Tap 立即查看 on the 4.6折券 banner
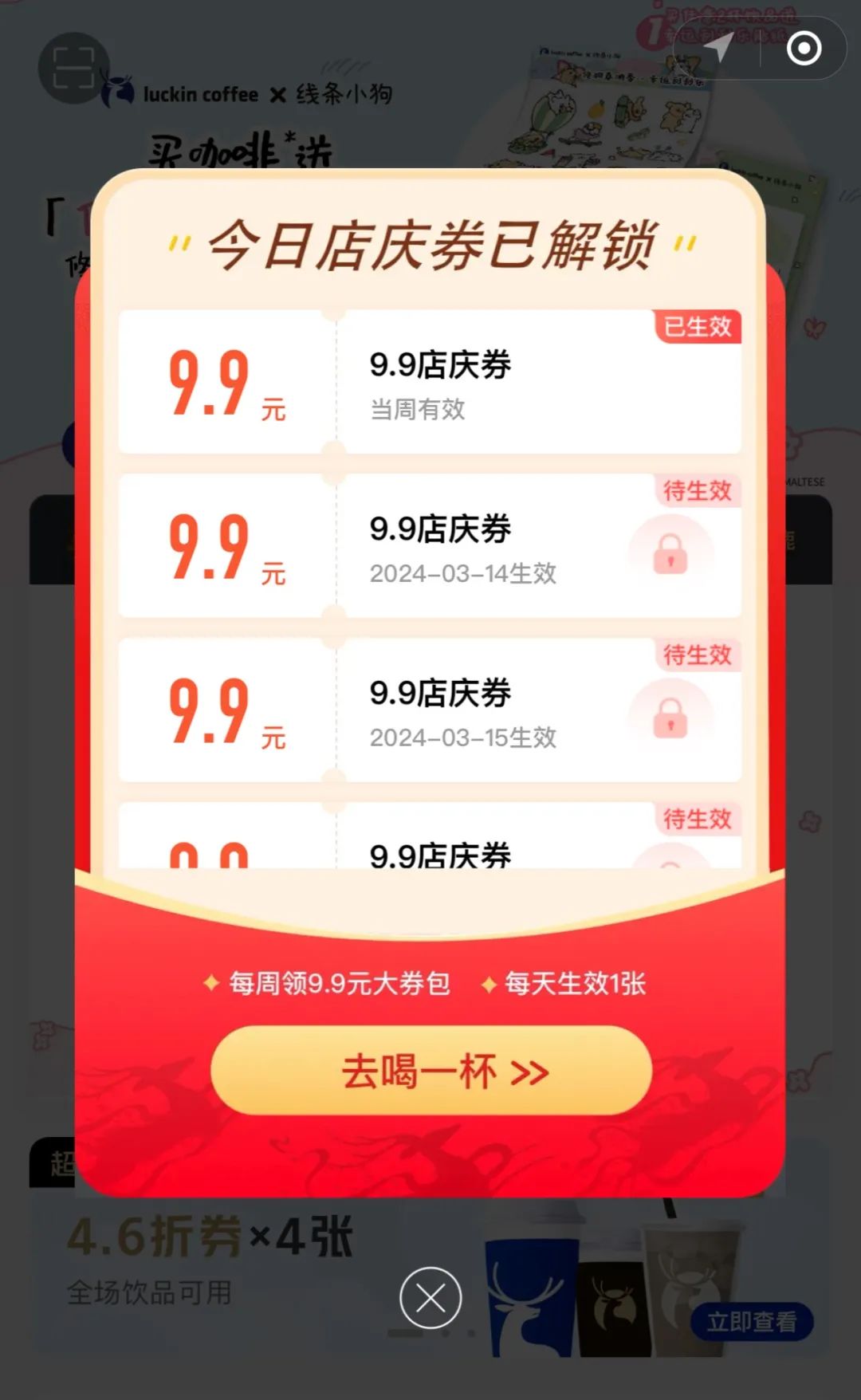 [751, 1321]
